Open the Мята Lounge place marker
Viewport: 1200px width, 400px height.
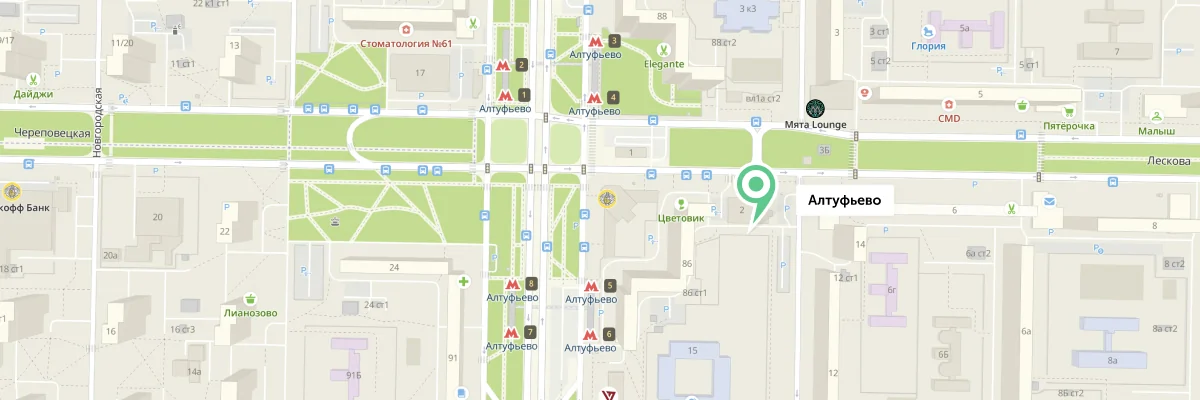(x=815, y=107)
